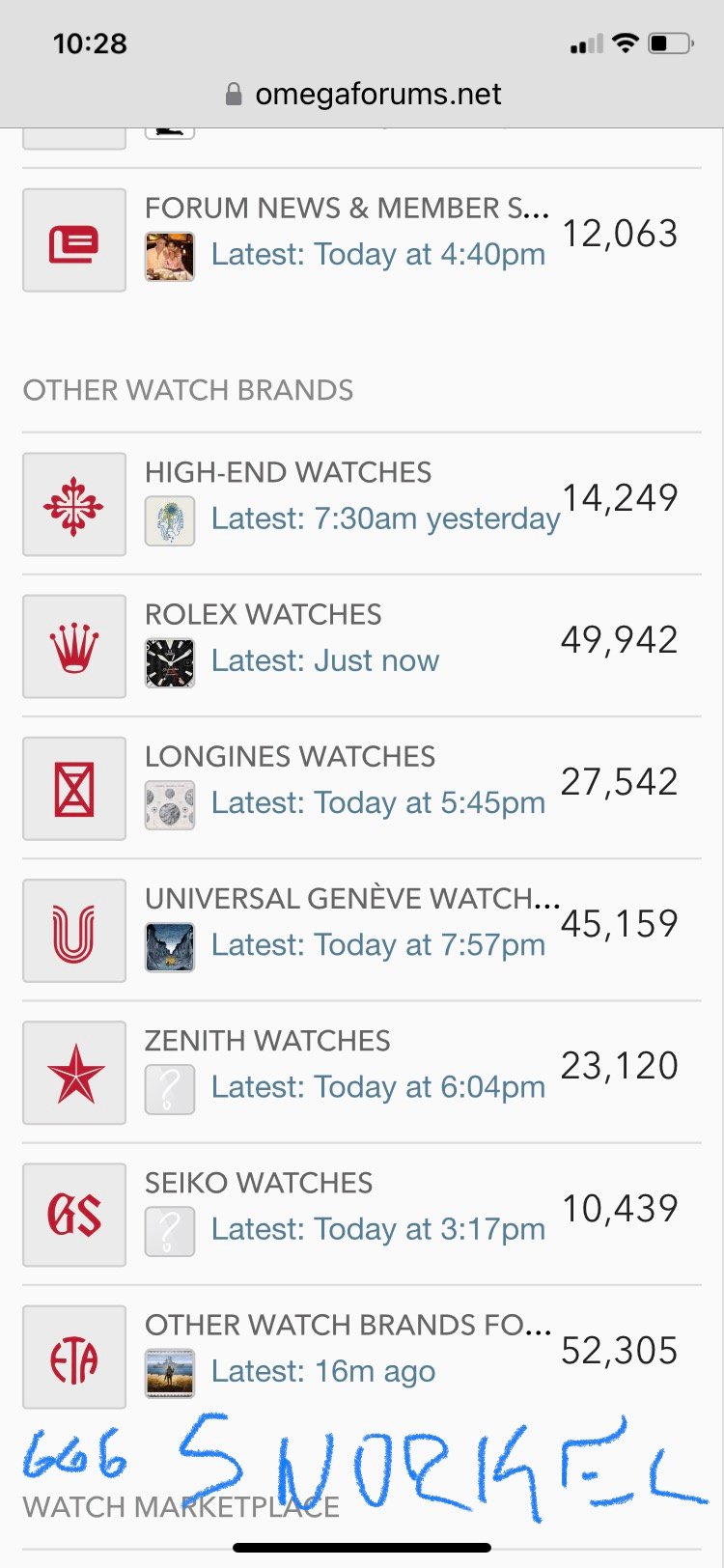
Task: View latest post from Today at 4:40pm
Action: point(377,255)
